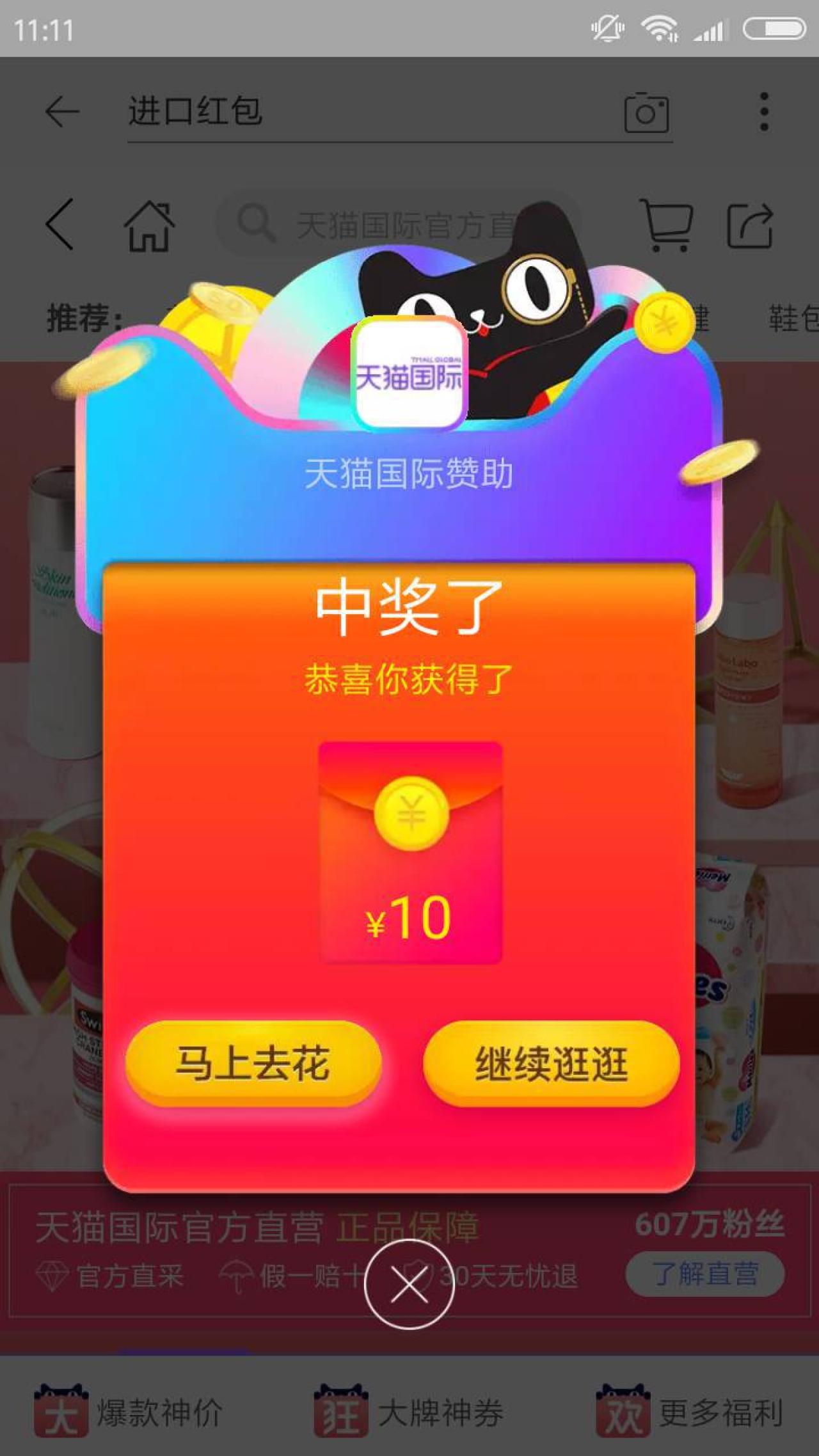The height and width of the screenshot is (1456, 819).
Task: Go back using the top arrow
Action: click(62, 112)
